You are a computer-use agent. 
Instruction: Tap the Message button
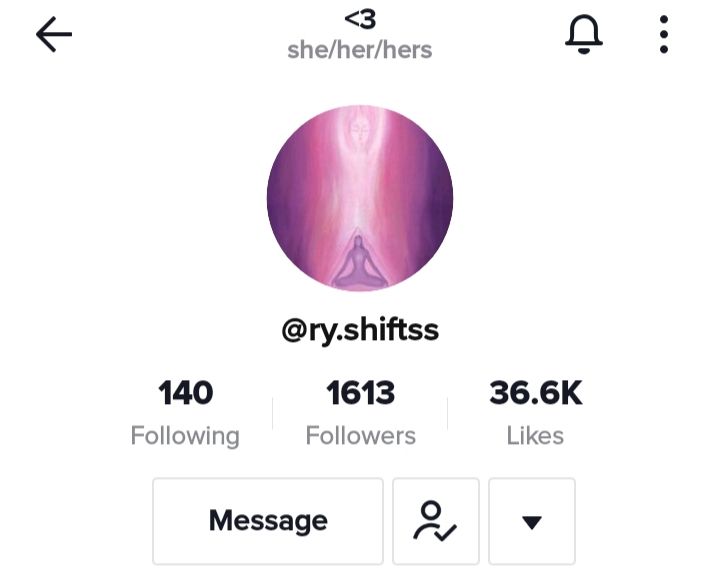(268, 521)
